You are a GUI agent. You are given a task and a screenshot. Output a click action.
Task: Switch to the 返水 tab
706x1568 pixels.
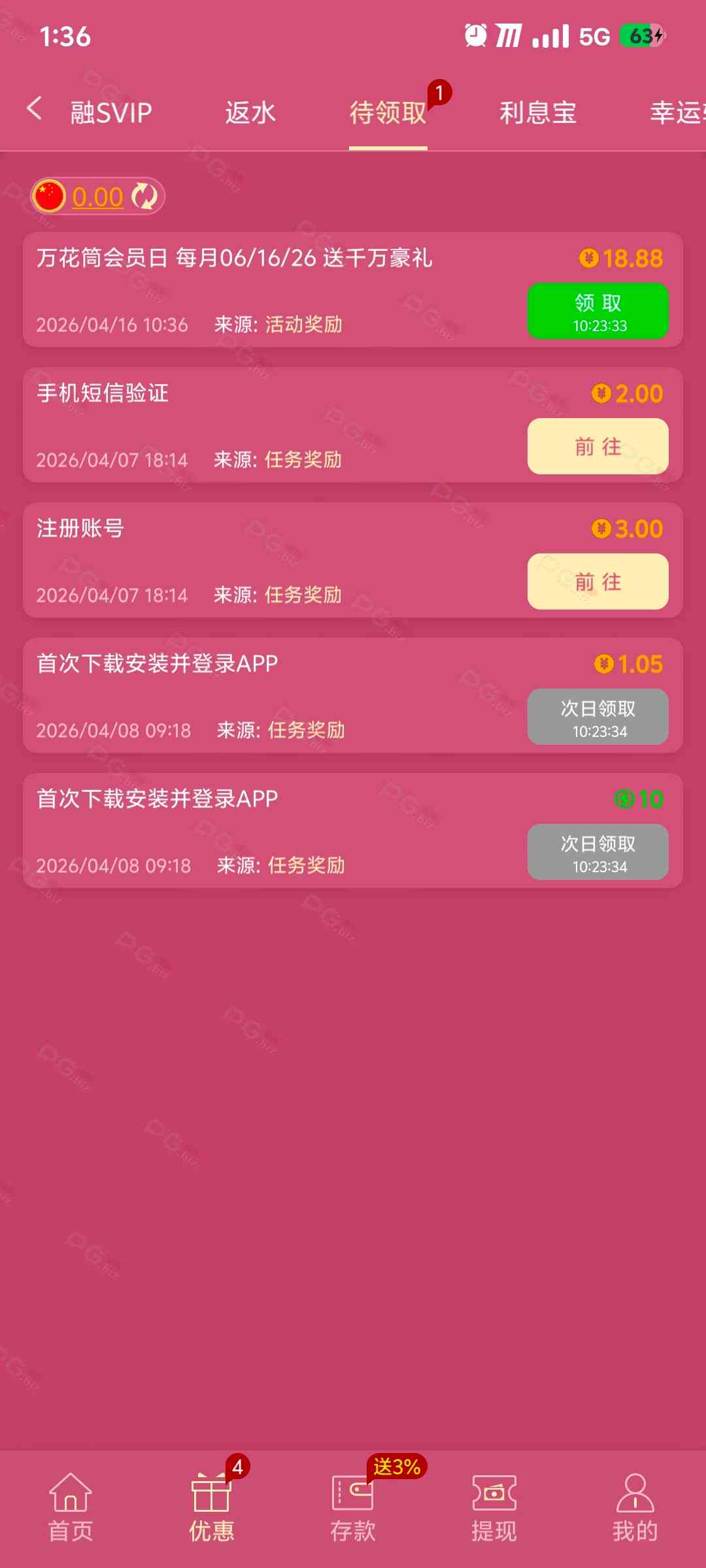pos(250,112)
